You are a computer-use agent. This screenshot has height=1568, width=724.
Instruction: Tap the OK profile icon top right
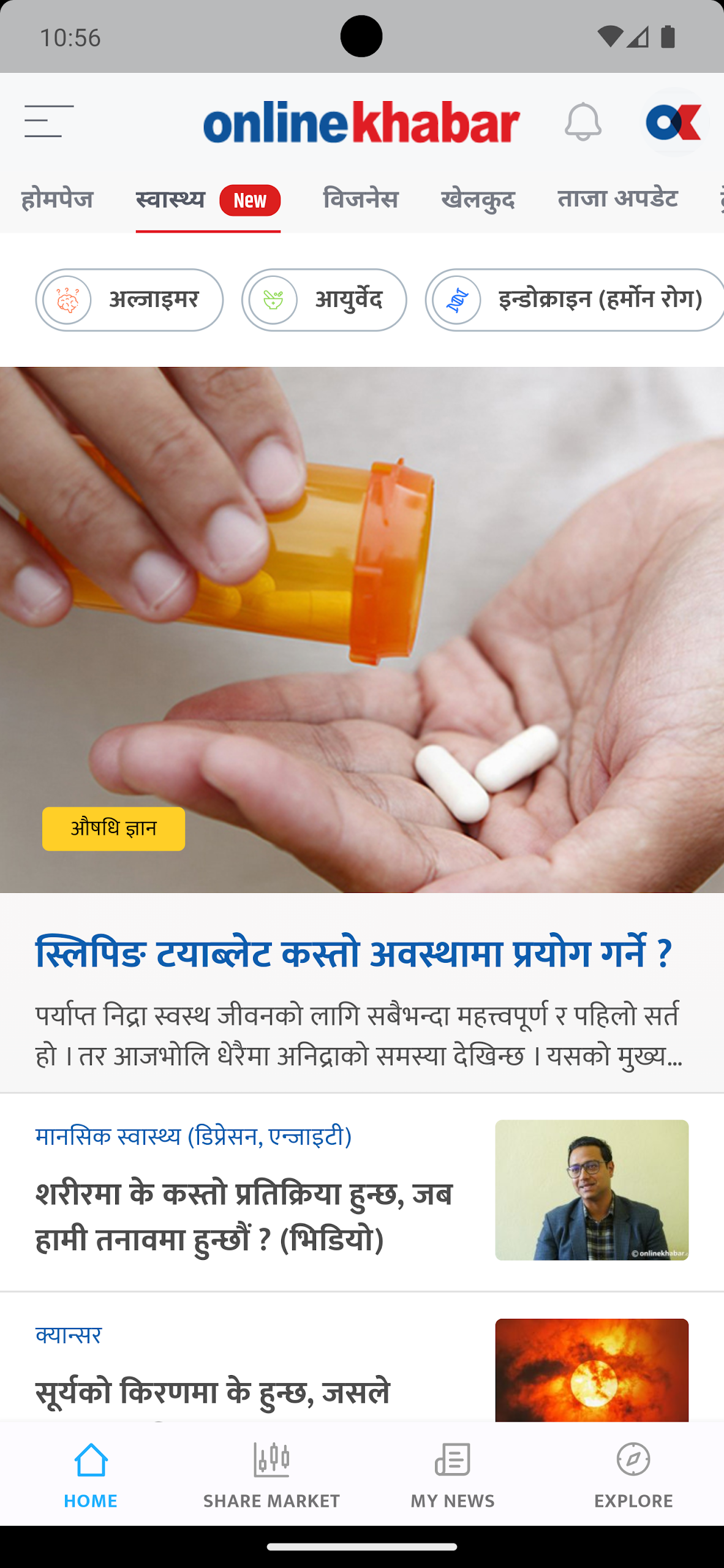pyautogui.click(x=672, y=123)
